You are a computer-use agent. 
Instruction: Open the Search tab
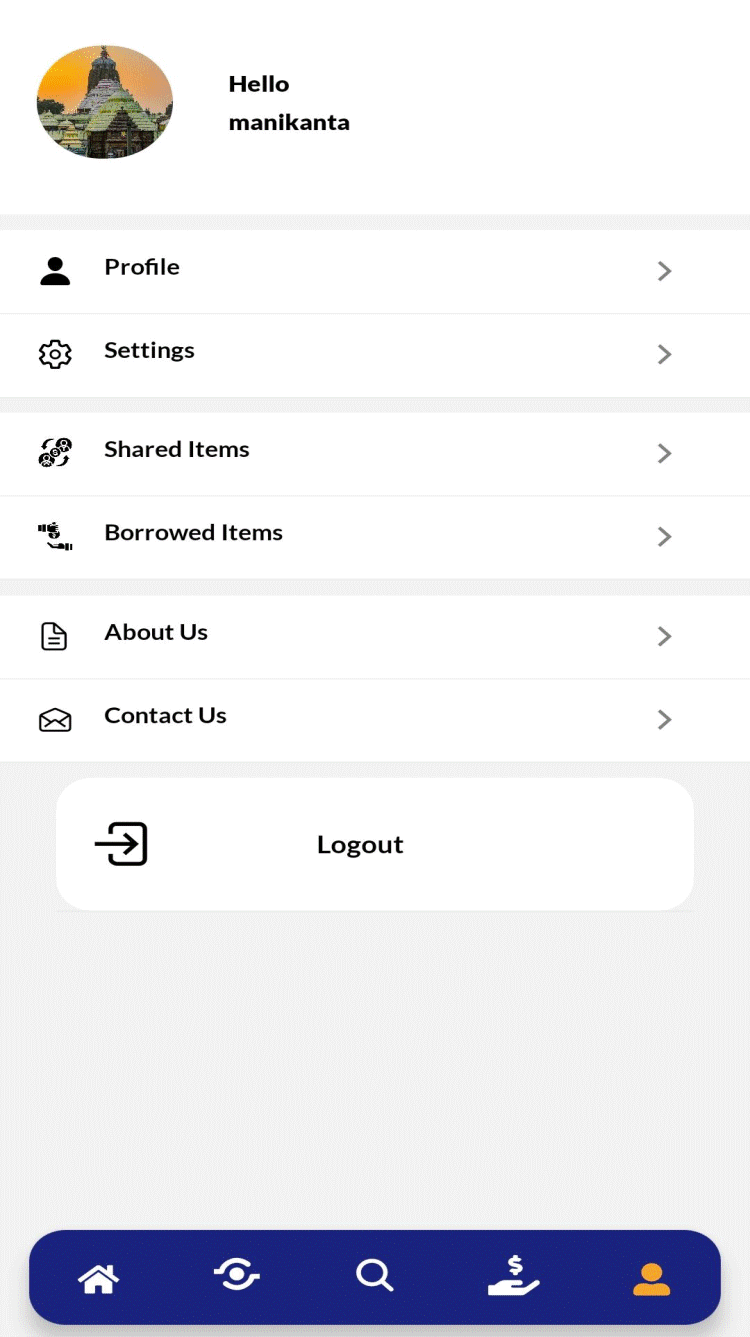[375, 1276]
